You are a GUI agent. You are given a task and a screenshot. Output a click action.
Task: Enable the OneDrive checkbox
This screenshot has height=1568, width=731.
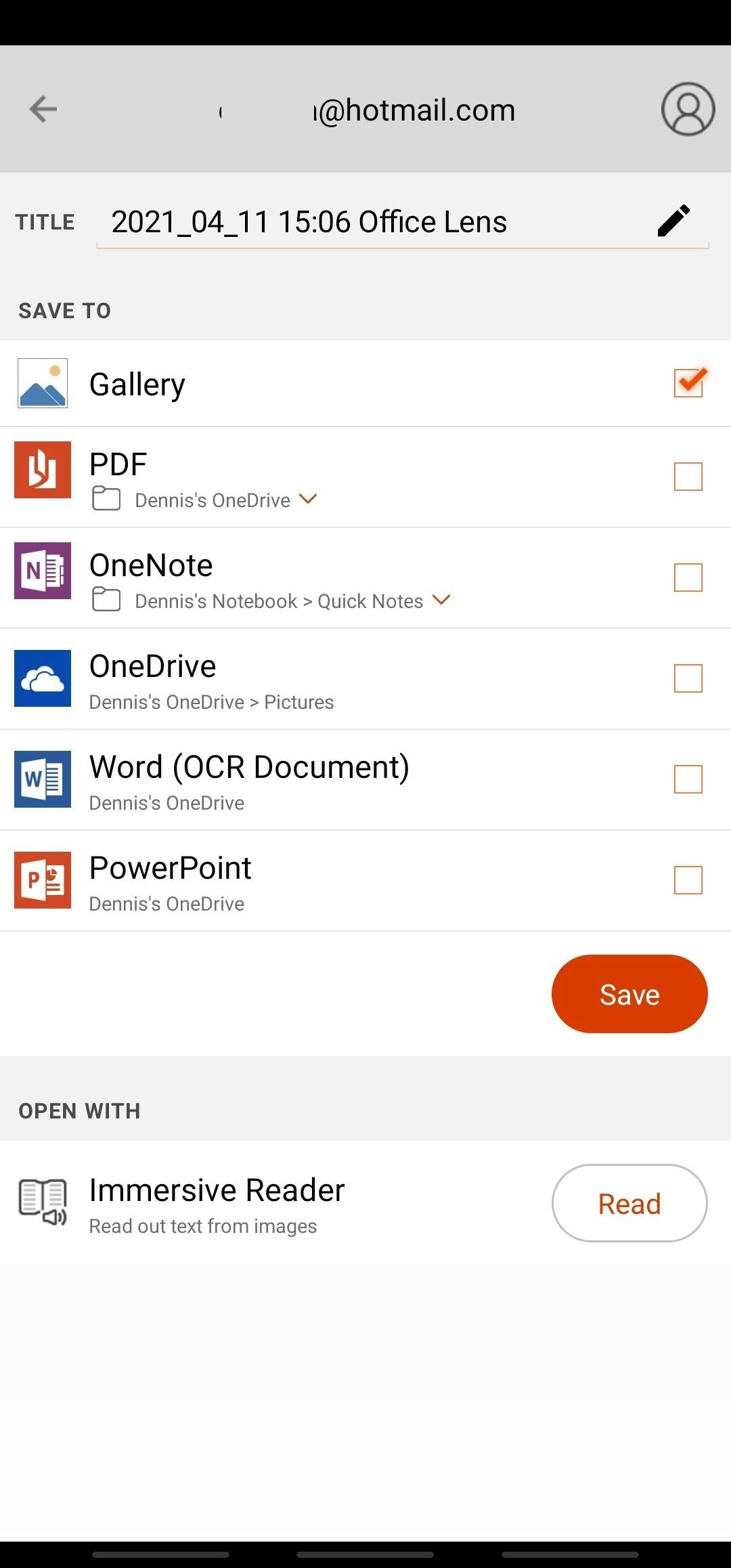pos(688,678)
